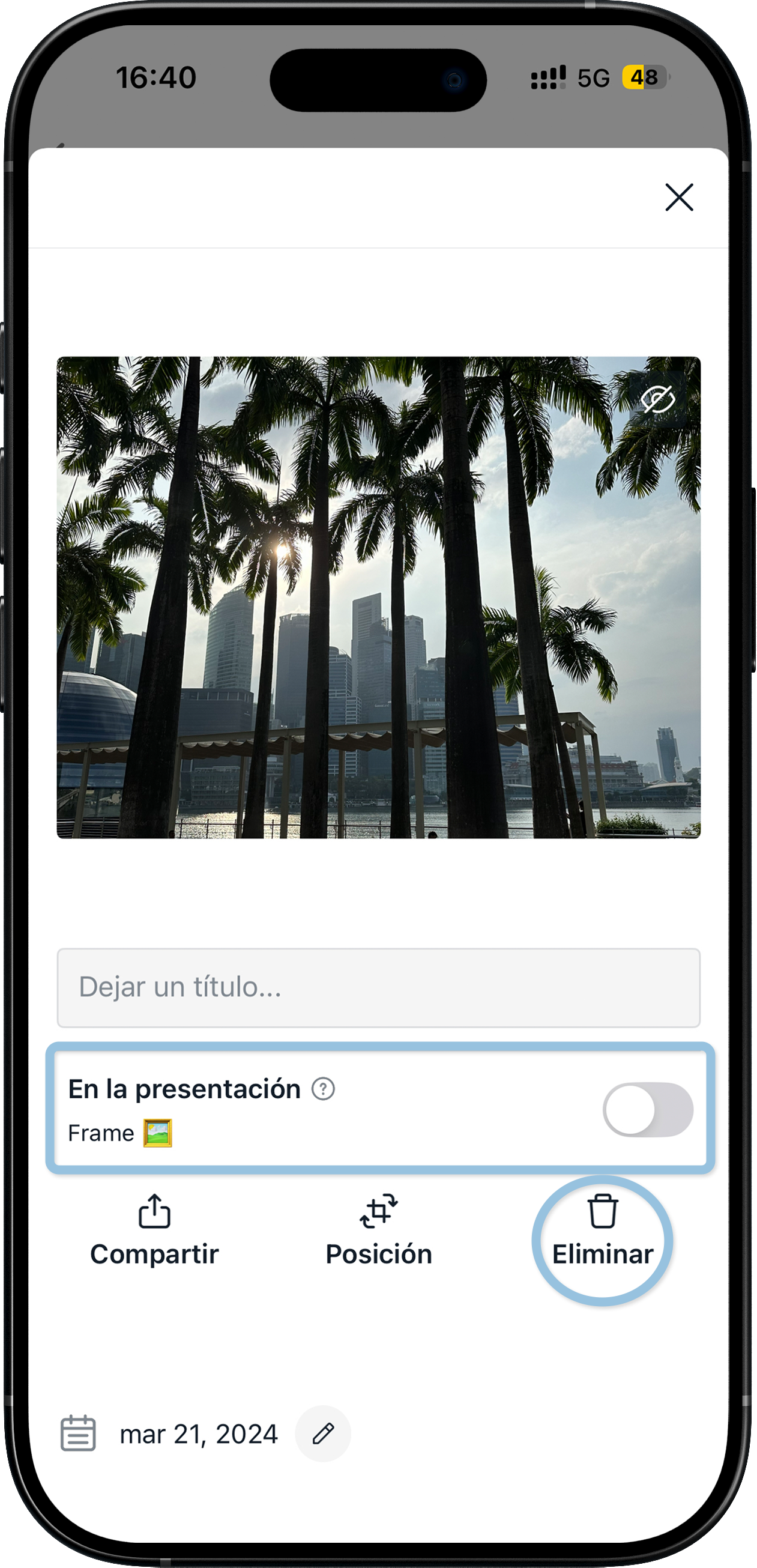Delete the photo with Eliminar
Image resolution: width=757 pixels, height=1568 pixels.
click(x=603, y=1230)
